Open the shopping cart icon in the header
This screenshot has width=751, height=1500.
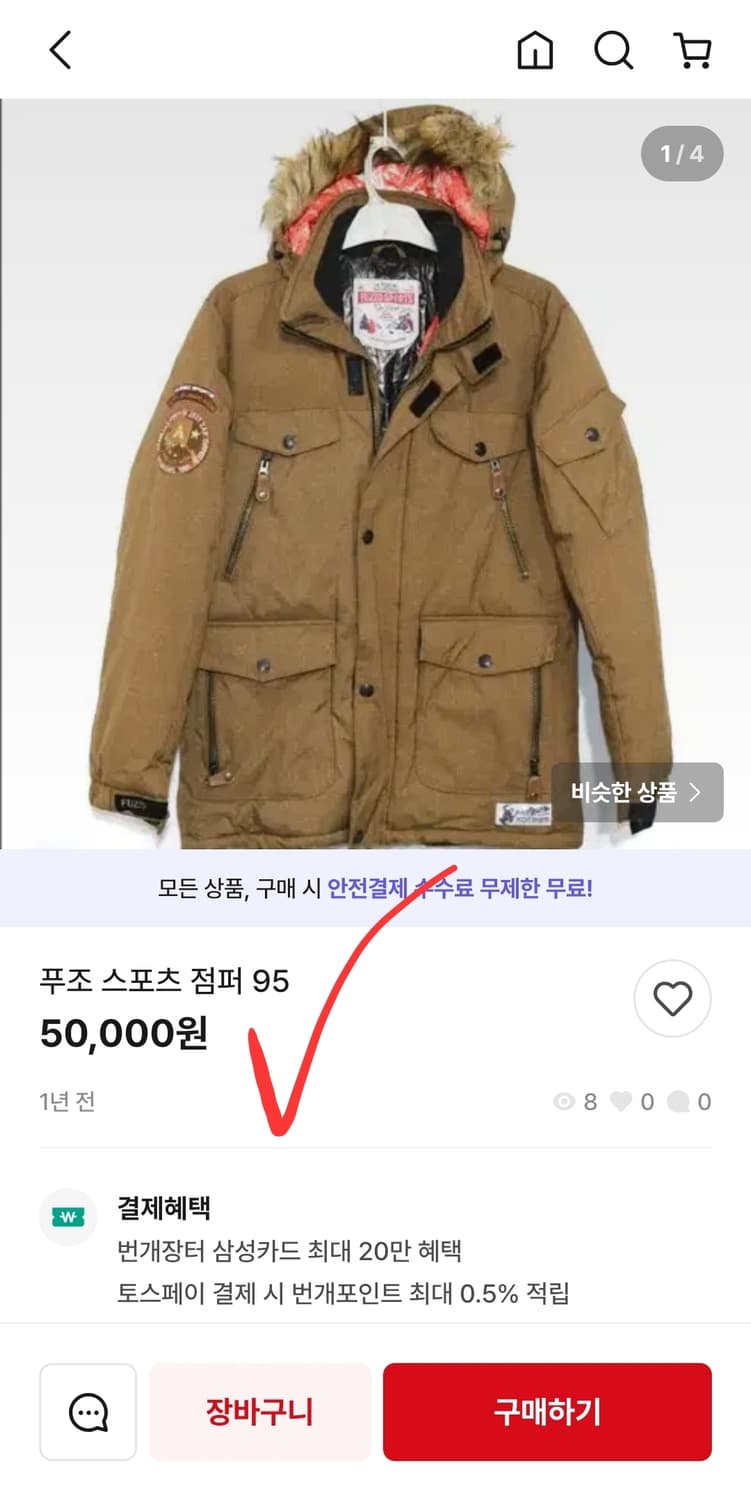693,50
